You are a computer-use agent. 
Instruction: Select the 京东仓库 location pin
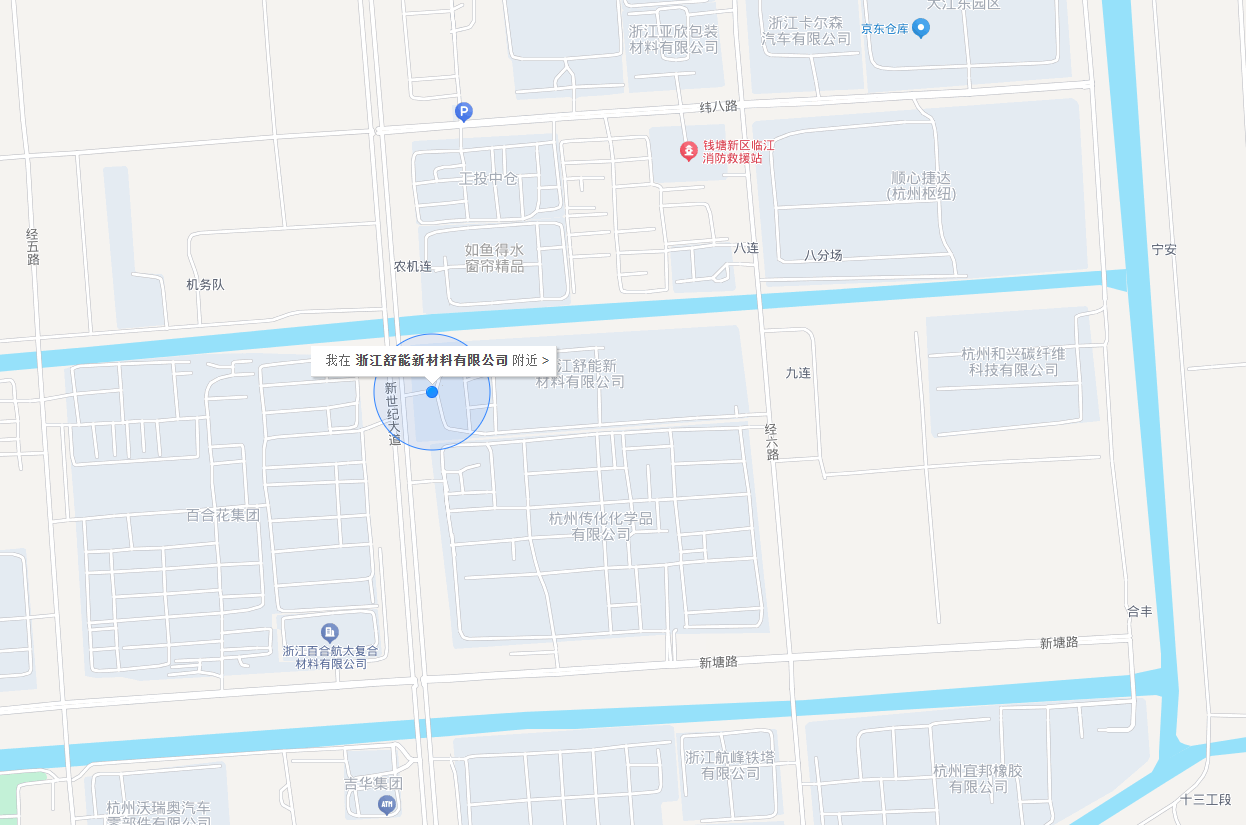click(x=921, y=28)
